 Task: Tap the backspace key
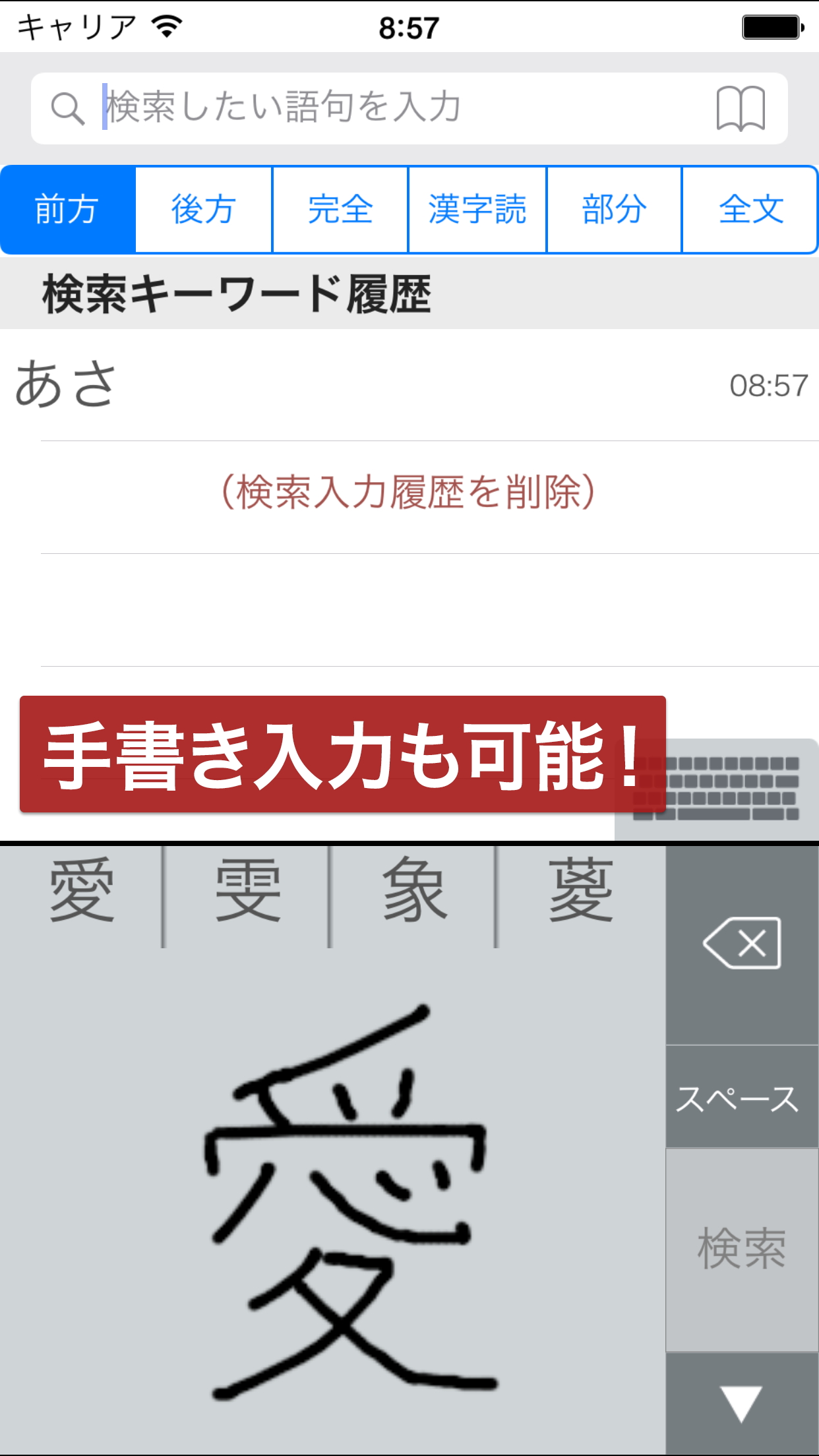[x=742, y=943]
